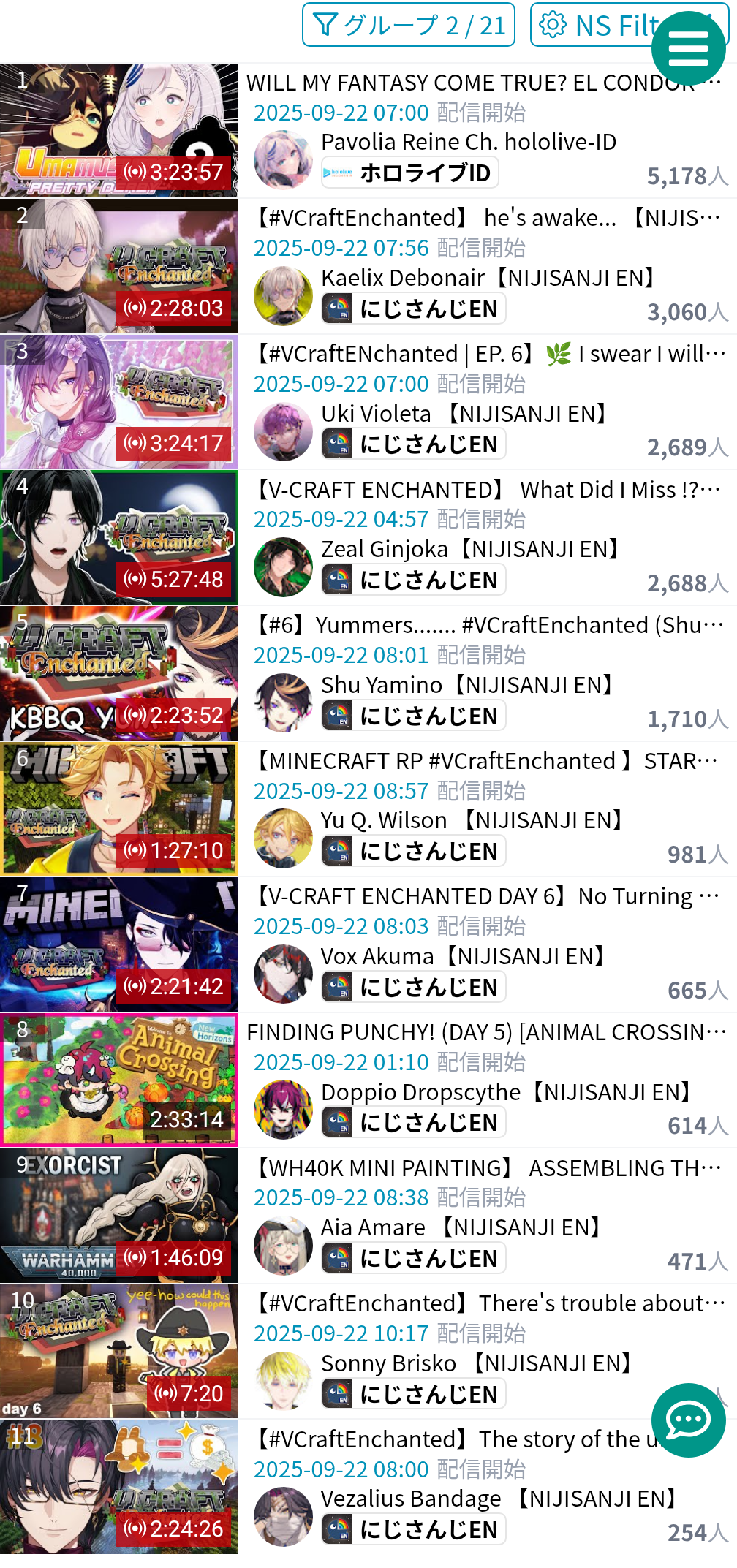Viewport: 737px width, 1568px height.
Task: Open Sonny Brisko's VCraftEnchanted stream
Action: click(486, 1303)
